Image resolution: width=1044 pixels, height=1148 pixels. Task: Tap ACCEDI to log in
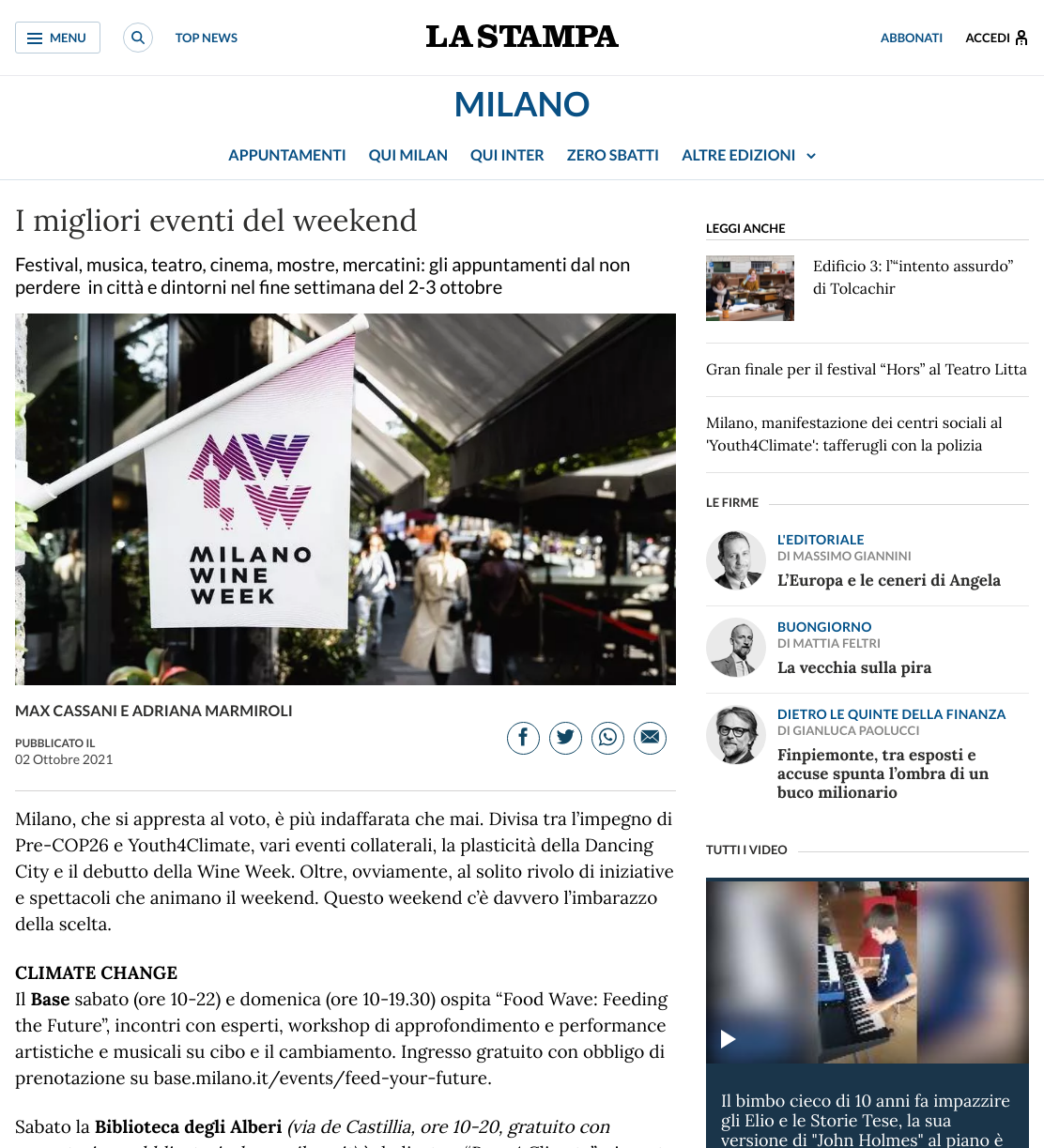(x=996, y=38)
